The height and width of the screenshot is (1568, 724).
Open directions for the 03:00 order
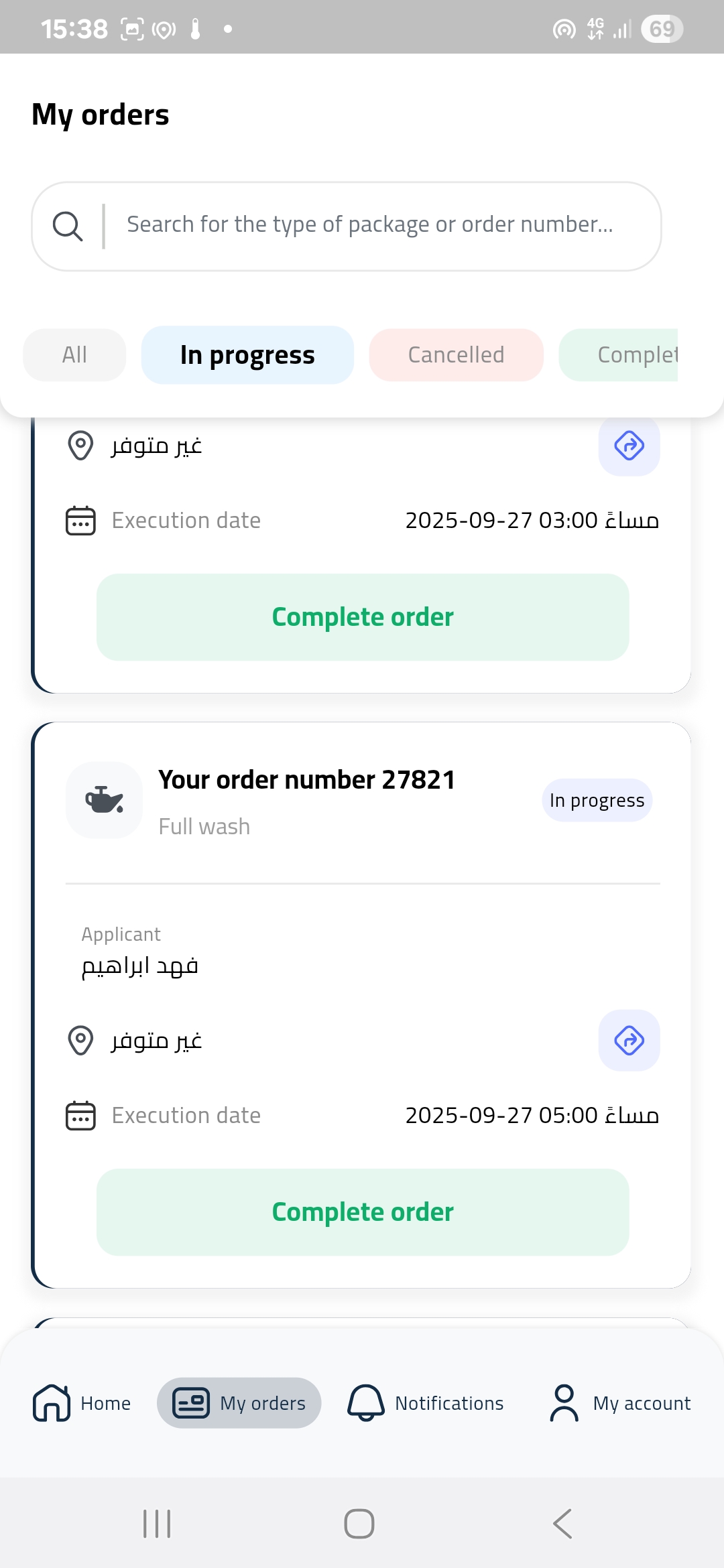click(629, 446)
